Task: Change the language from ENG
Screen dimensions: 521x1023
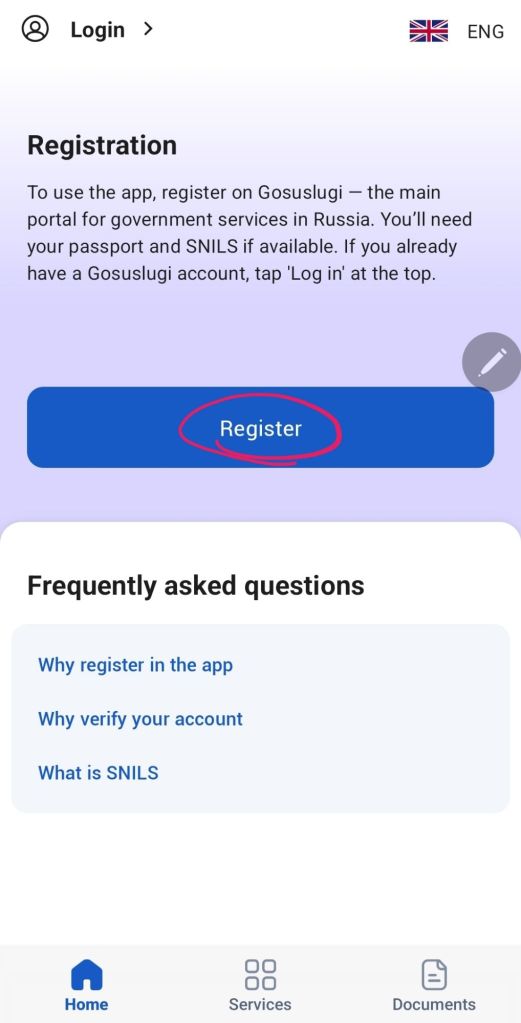Action: (x=456, y=31)
